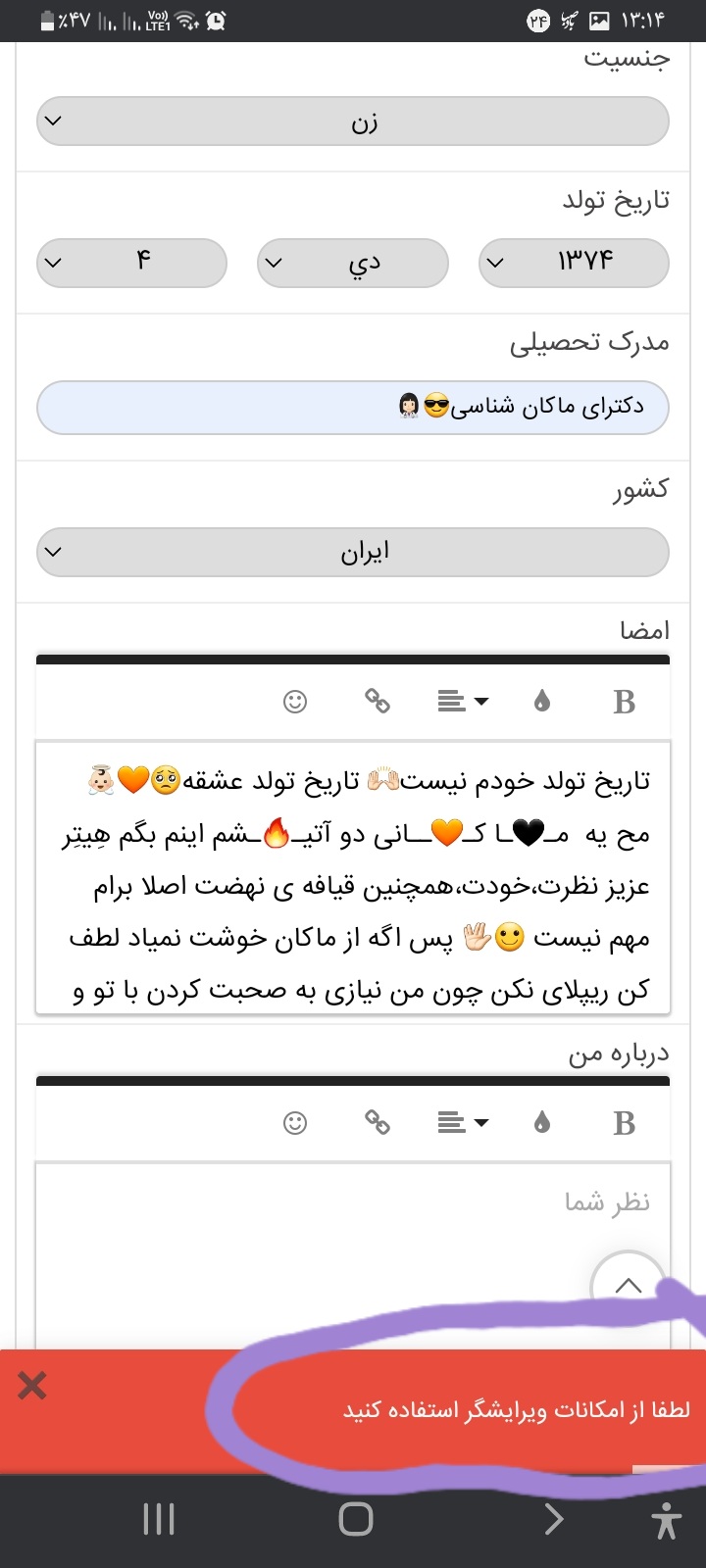Edit the education degree field
The width and height of the screenshot is (706, 1568).
pyautogui.click(x=353, y=407)
